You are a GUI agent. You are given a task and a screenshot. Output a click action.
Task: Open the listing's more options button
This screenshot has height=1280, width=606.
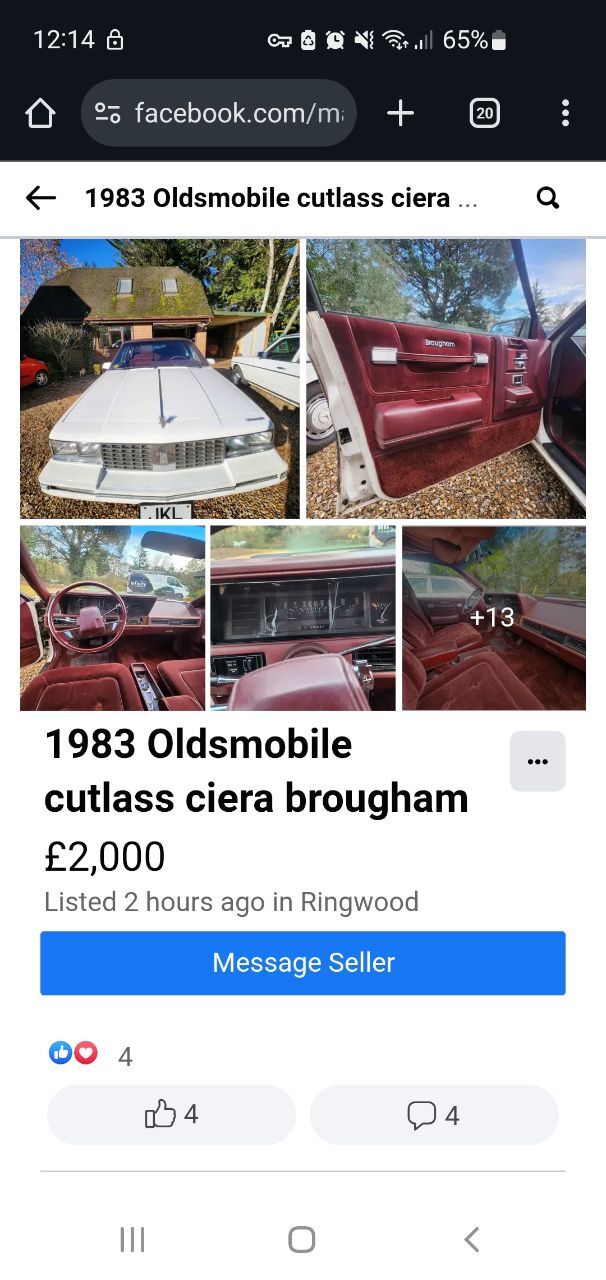click(537, 761)
